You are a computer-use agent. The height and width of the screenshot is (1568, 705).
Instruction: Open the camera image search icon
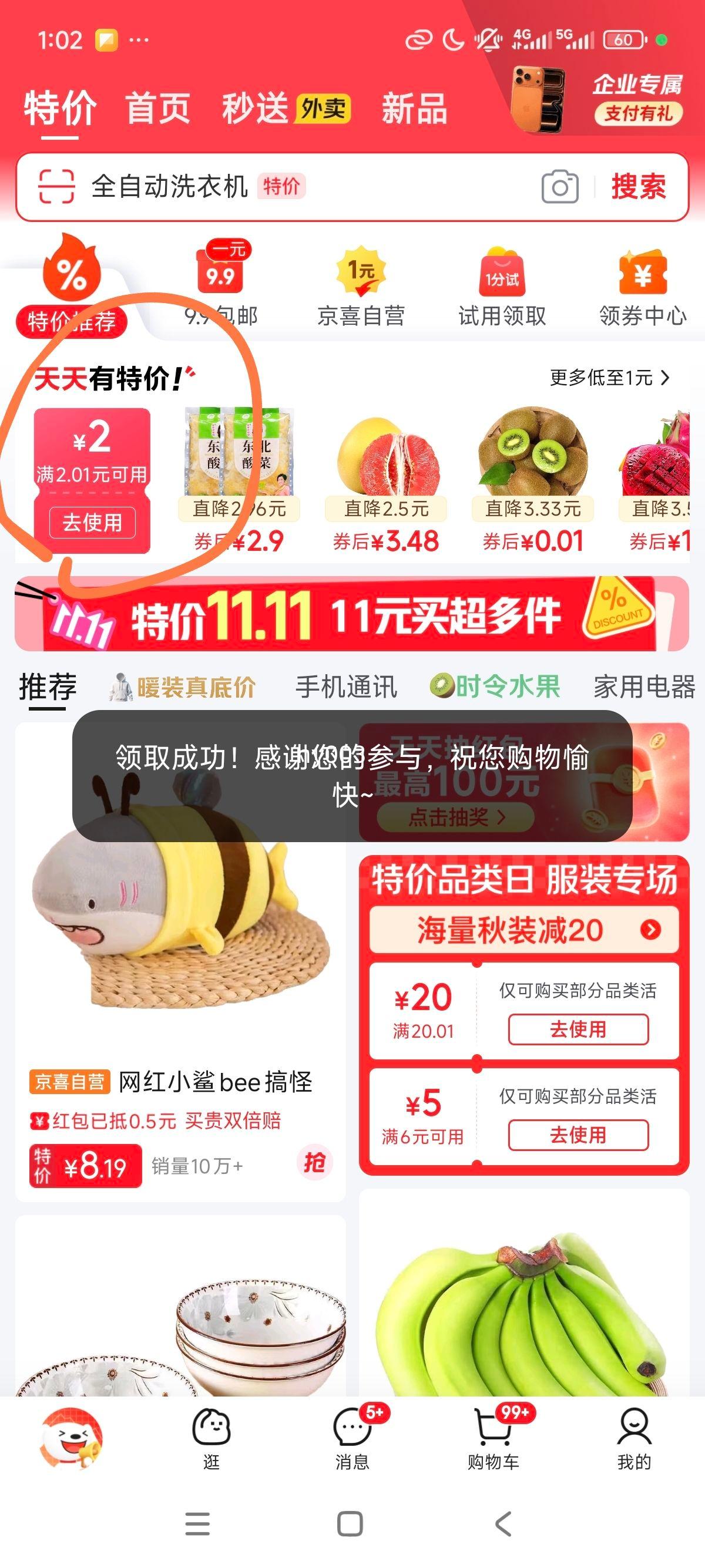point(559,187)
